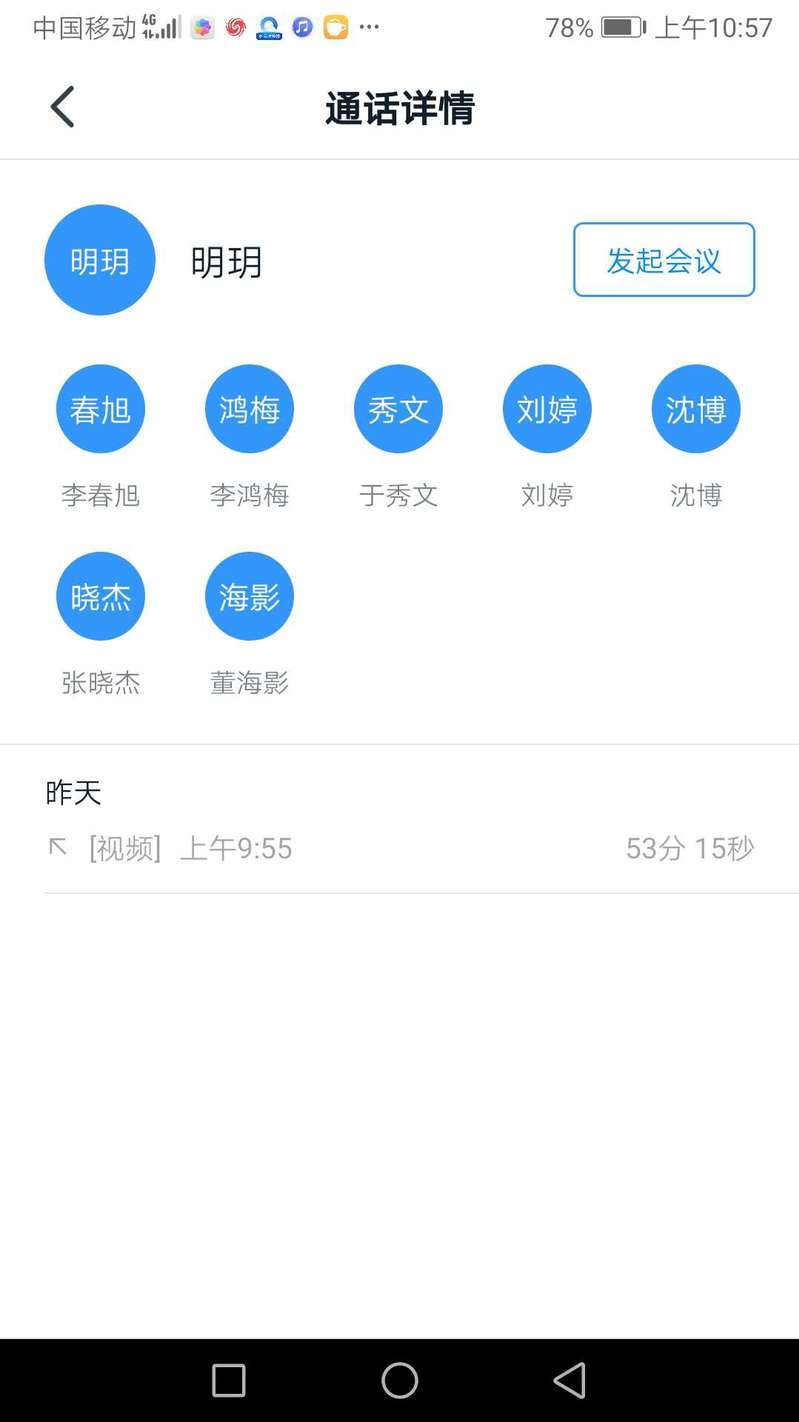View participant 李鸿梅
This screenshot has width=799, height=1422.
click(x=249, y=409)
